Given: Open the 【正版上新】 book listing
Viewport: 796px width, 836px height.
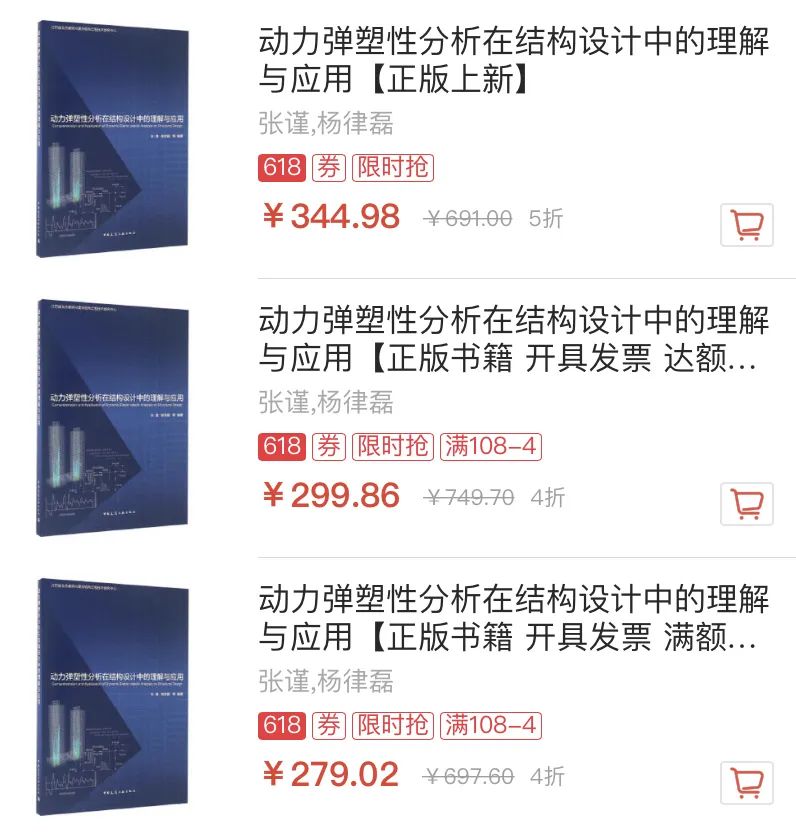Looking at the screenshot, I should [x=513, y=62].
